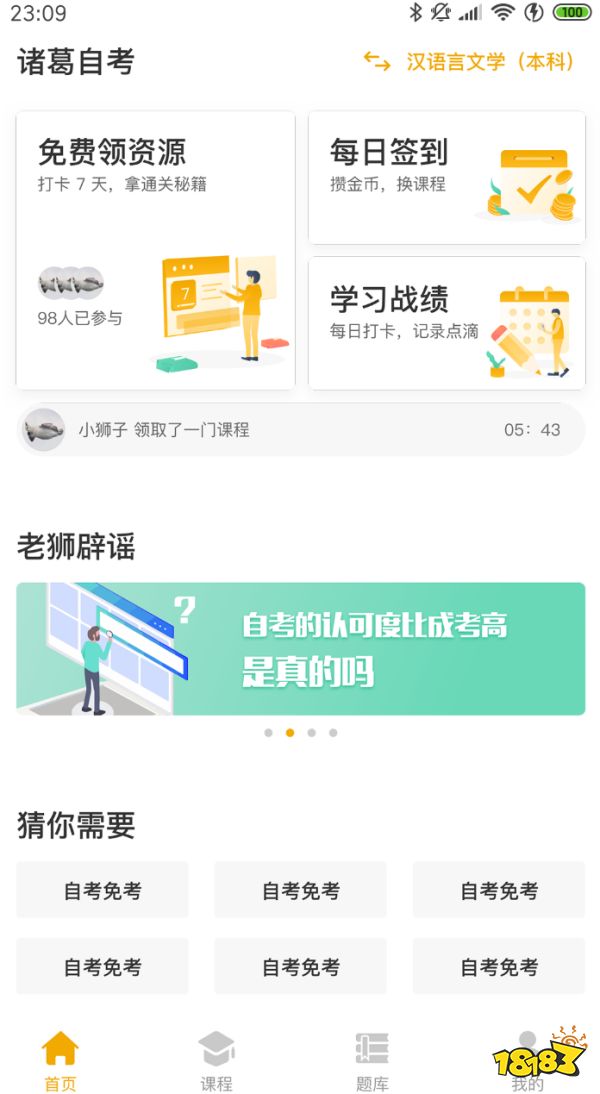Switch to the 题库 tab
The height and width of the screenshot is (1094, 600).
(x=372, y=1061)
